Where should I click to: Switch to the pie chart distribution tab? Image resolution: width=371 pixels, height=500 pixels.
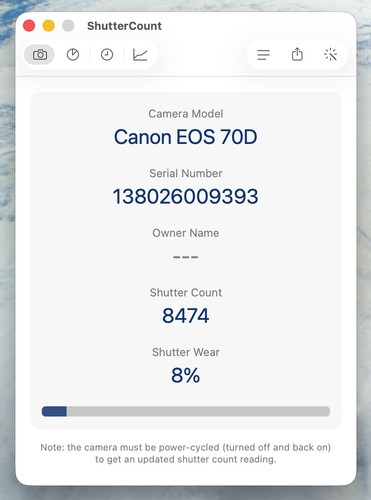[x=73, y=54]
